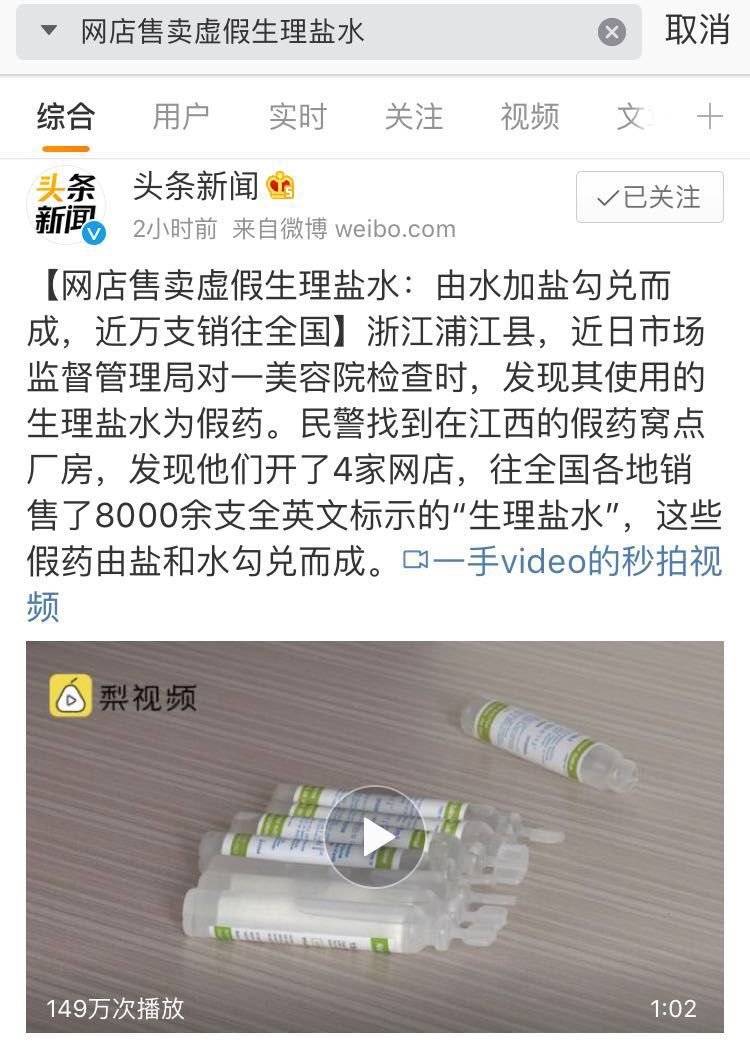This screenshot has height=1053, width=750.
Task: Play the 梨视频 video
Action: click(x=375, y=836)
